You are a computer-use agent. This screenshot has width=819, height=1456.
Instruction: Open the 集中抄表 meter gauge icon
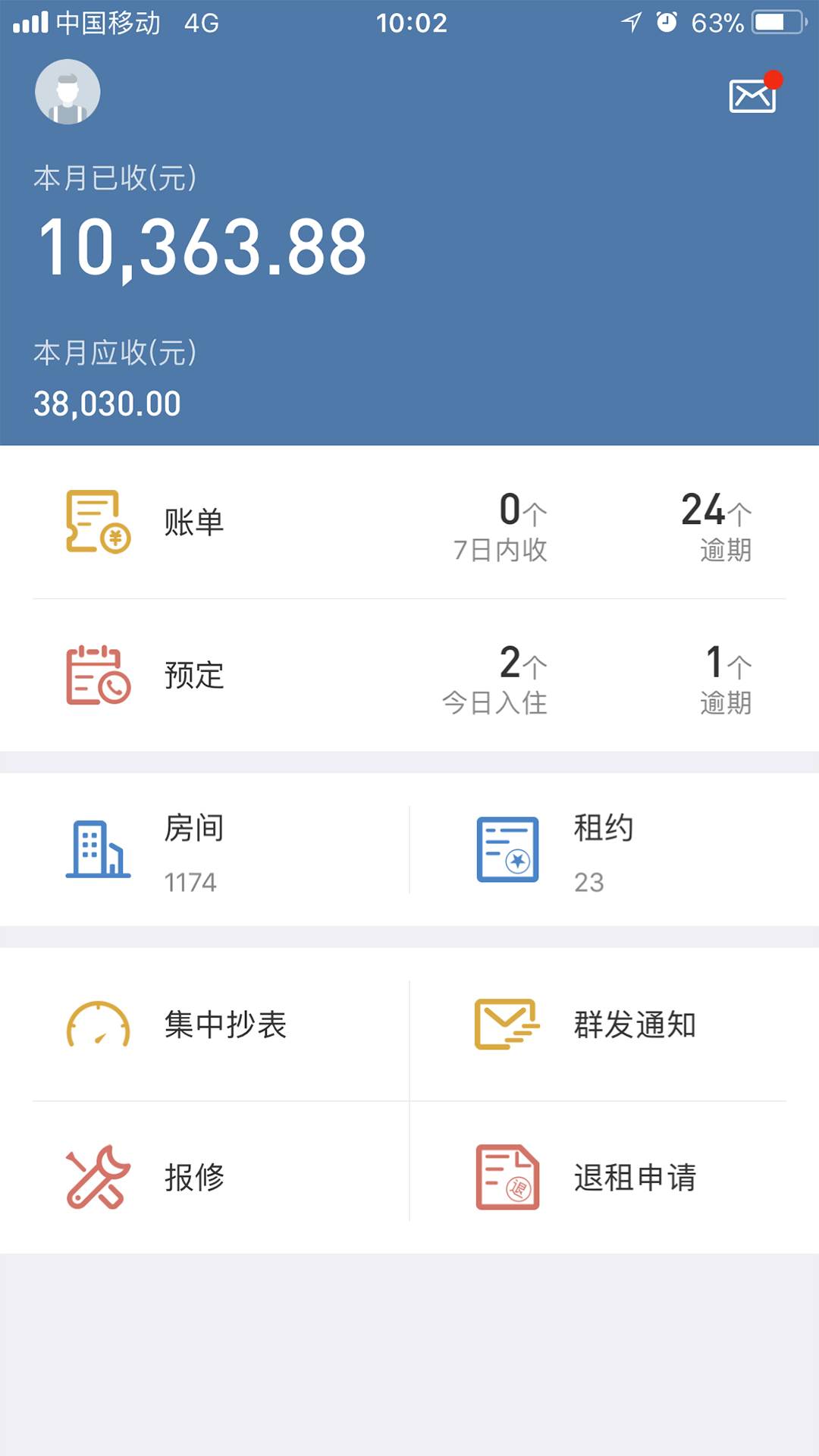pos(97,1025)
